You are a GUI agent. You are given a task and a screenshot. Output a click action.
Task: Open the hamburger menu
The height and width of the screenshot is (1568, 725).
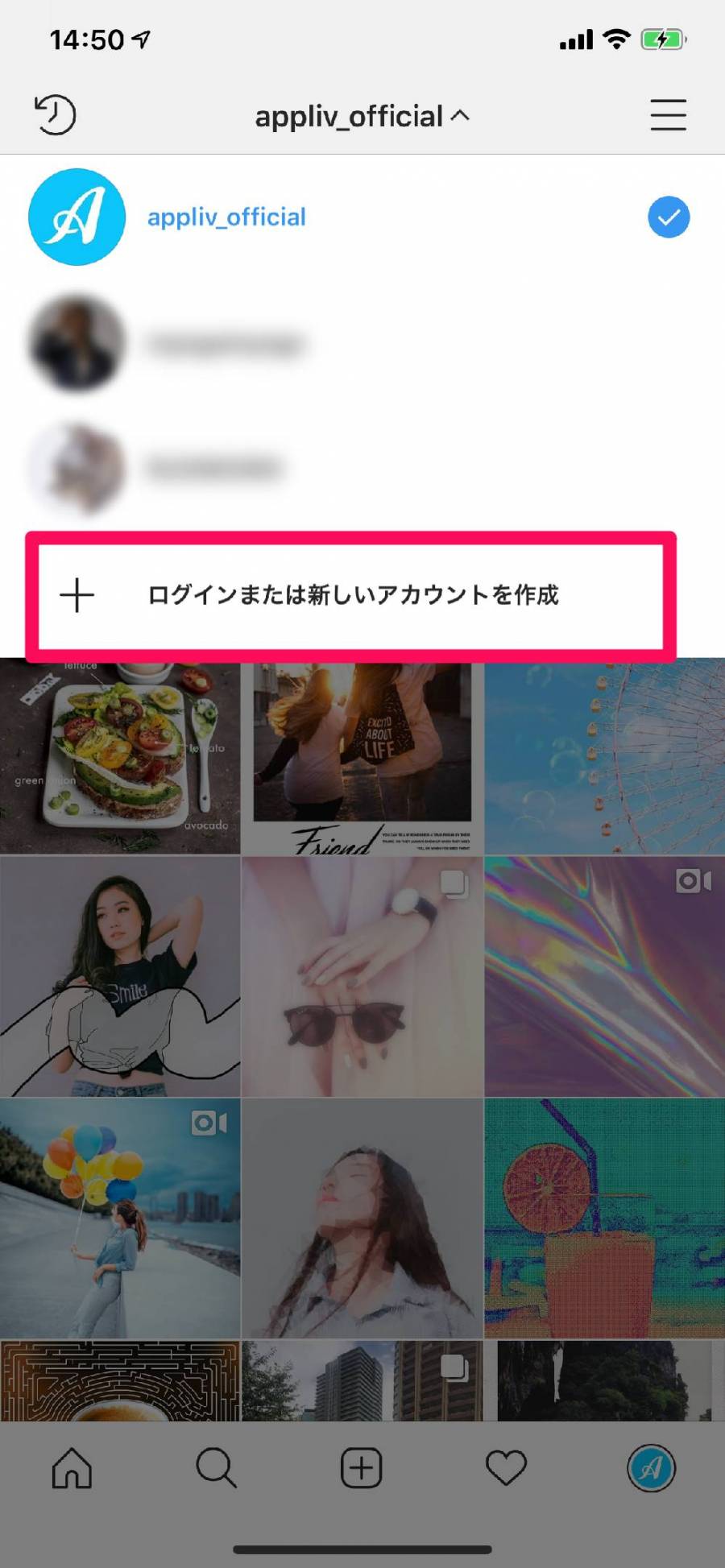tap(668, 115)
